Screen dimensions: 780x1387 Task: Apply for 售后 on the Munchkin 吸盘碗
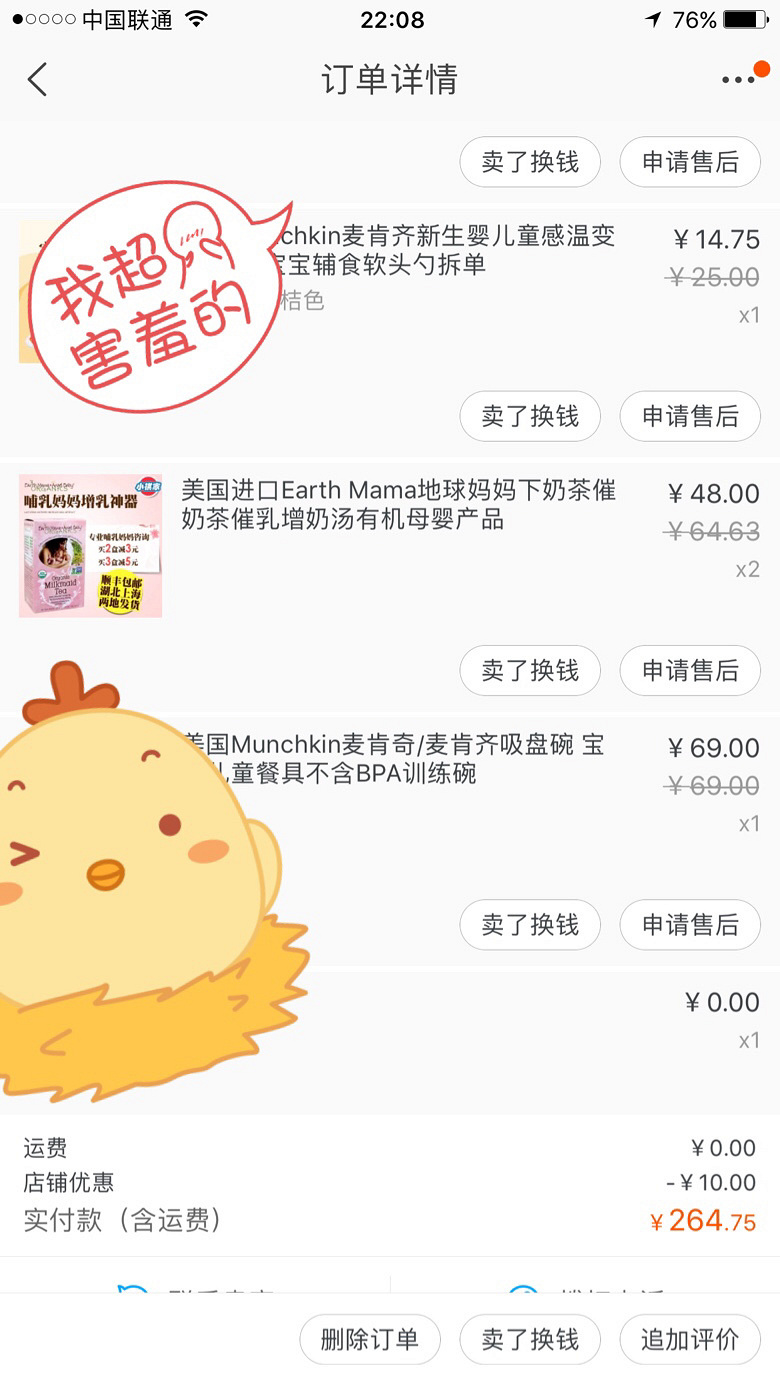[690, 925]
